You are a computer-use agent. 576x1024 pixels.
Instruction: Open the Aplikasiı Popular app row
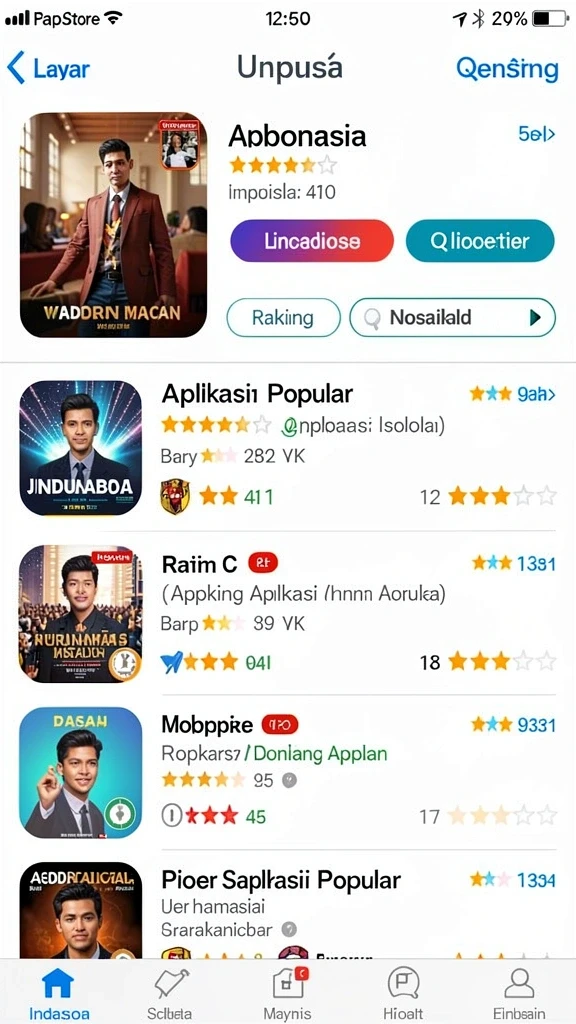tap(287, 448)
